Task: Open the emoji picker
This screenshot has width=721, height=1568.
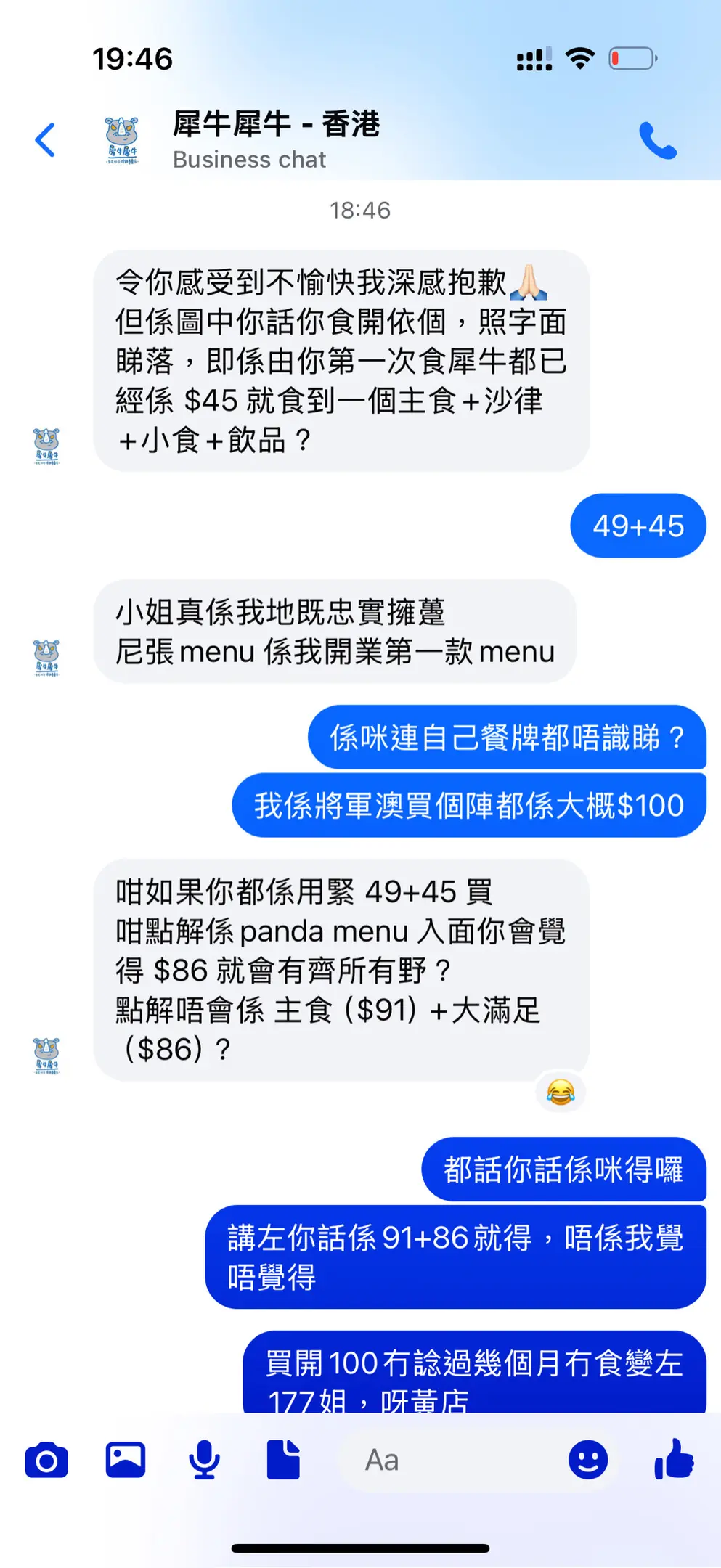Action: (x=587, y=1460)
